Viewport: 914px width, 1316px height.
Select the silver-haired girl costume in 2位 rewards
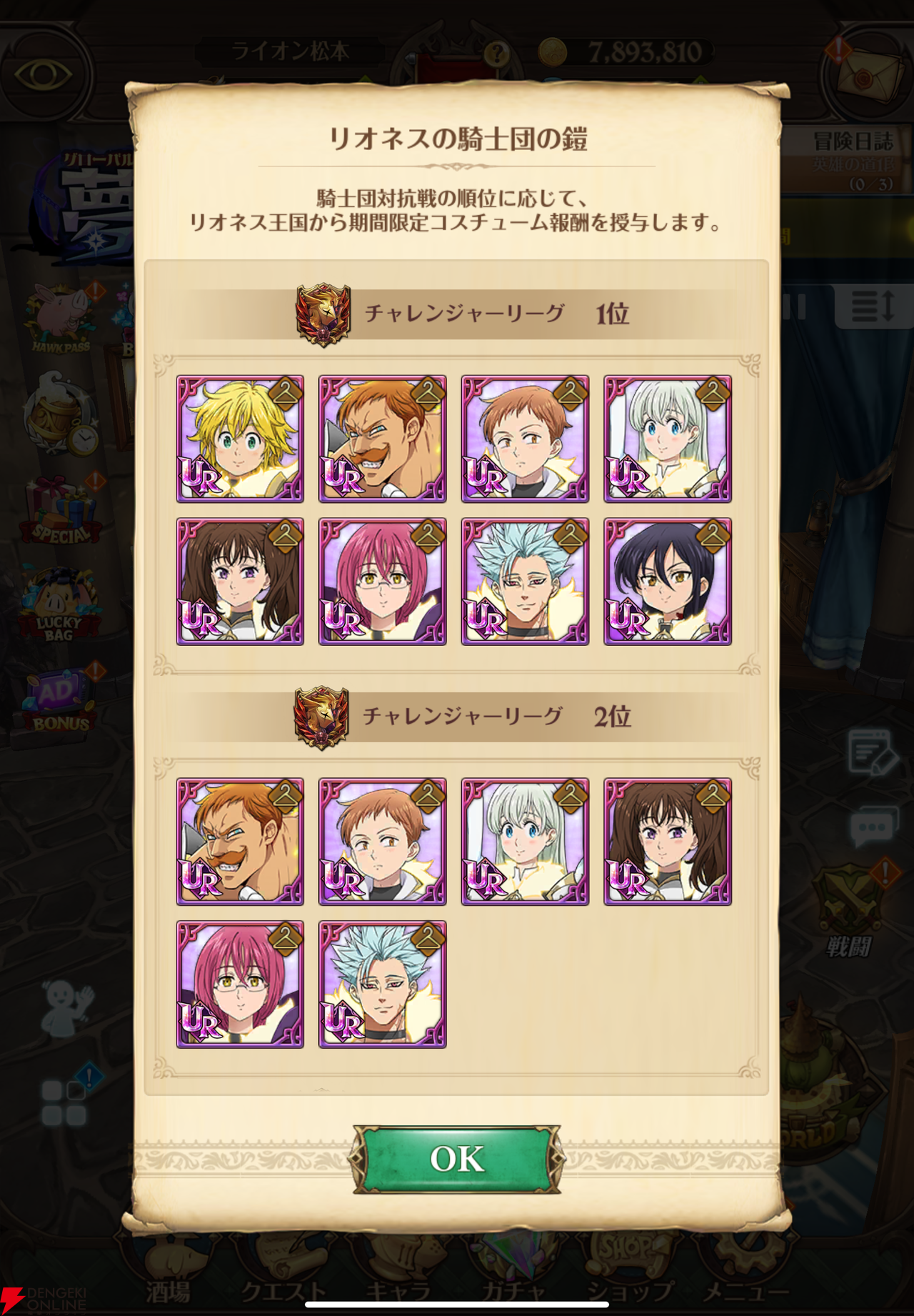(525, 842)
